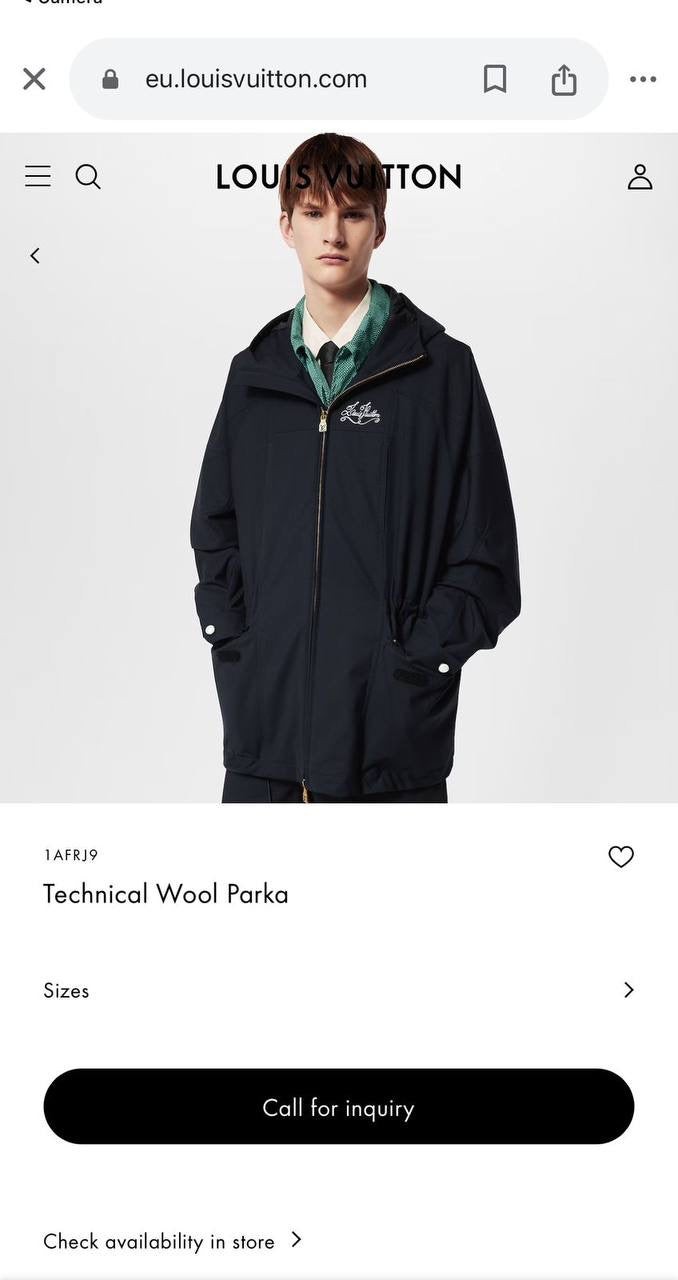Tap the eu.louisvuitton.com address bar
Image resolution: width=678 pixels, height=1280 pixels.
(x=256, y=79)
